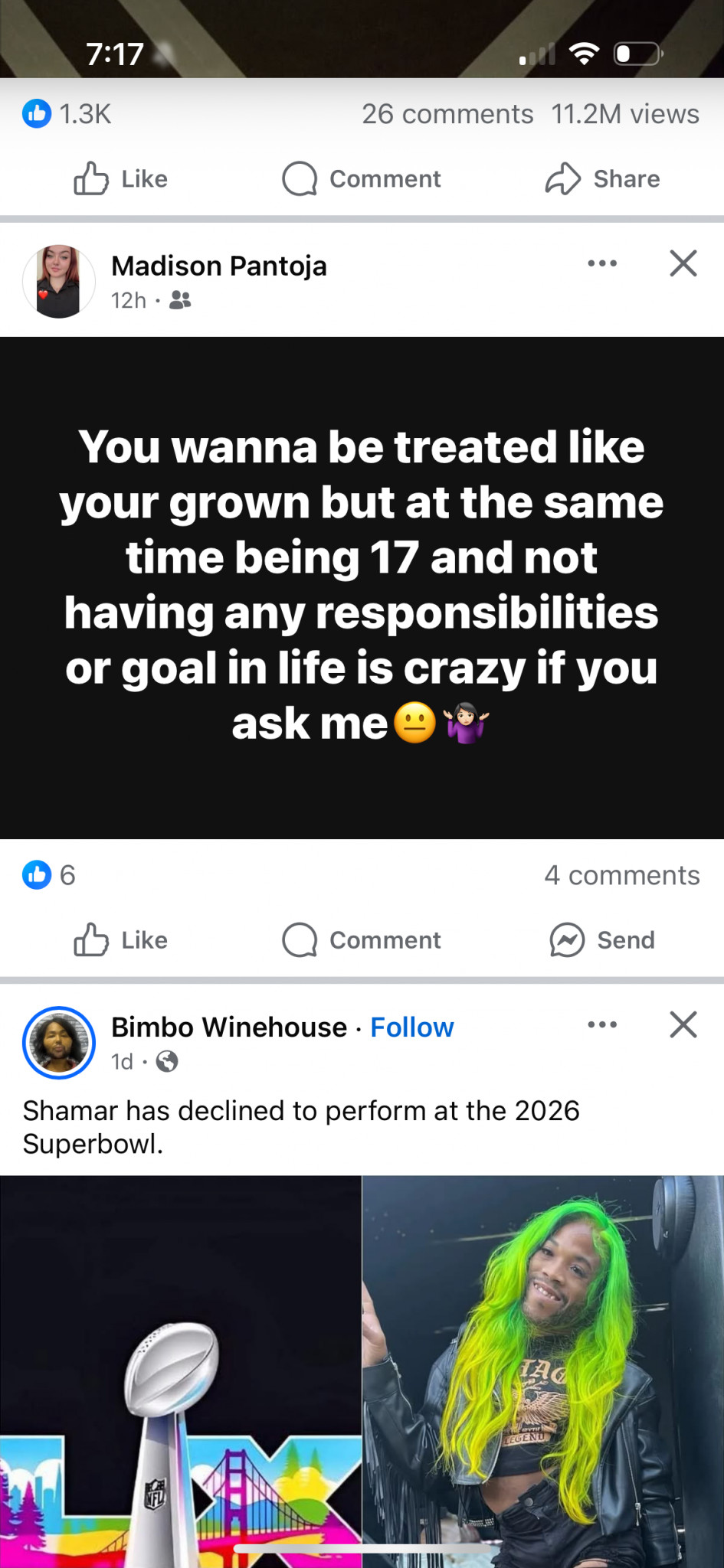This screenshot has width=724, height=1568.
Task: View the 26 comments on the top post
Action: [x=447, y=114]
